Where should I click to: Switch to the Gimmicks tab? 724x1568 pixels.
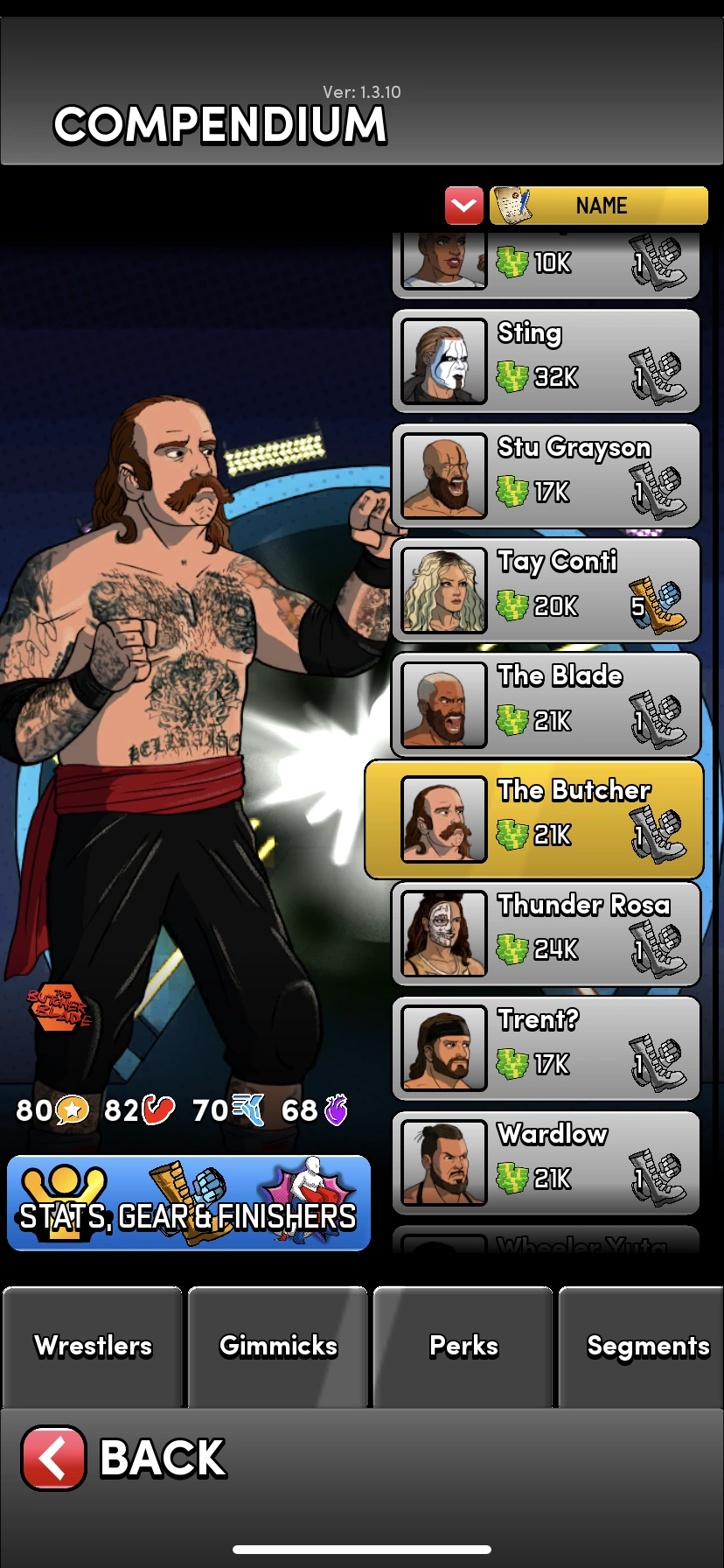tap(278, 1346)
